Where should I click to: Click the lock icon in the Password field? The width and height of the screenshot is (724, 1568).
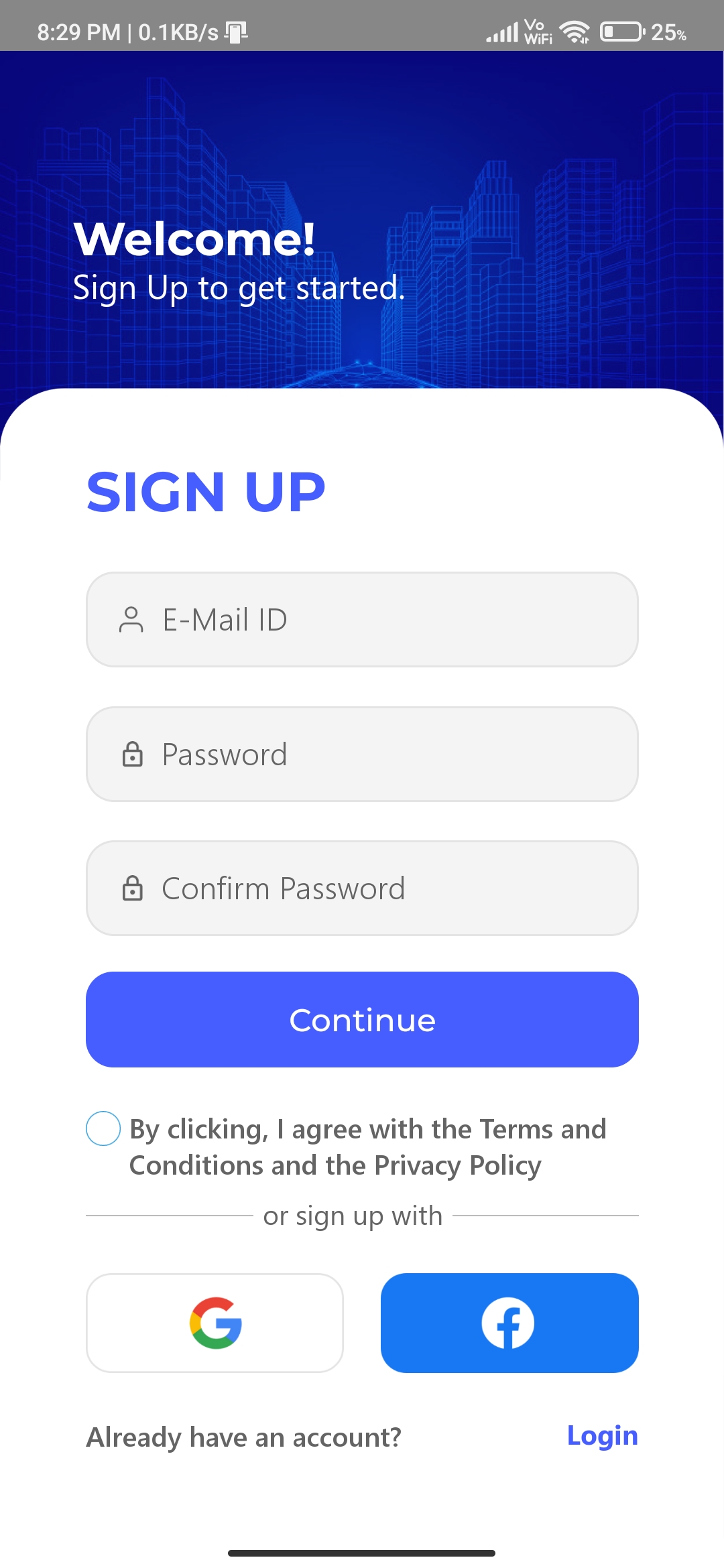(132, 754)
